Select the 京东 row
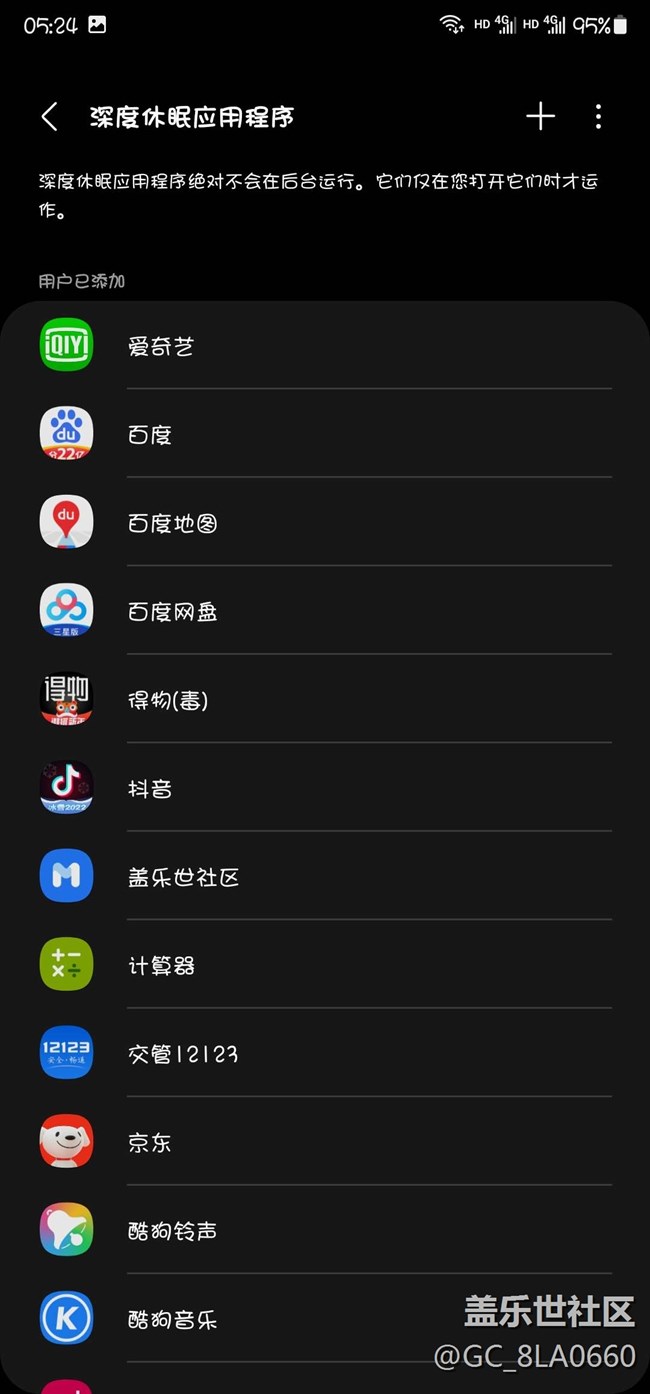Viewport: 650px width, 1394px height. [x=325, y=1142]
